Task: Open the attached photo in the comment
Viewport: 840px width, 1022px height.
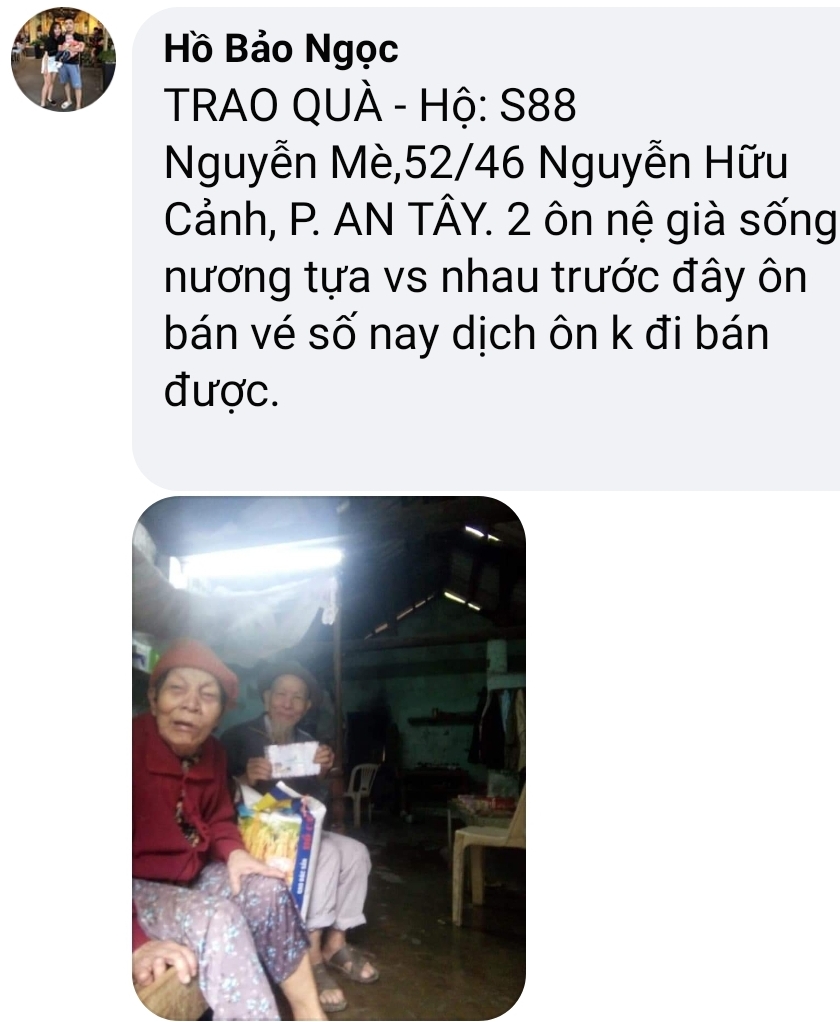Action: [329, 757]
